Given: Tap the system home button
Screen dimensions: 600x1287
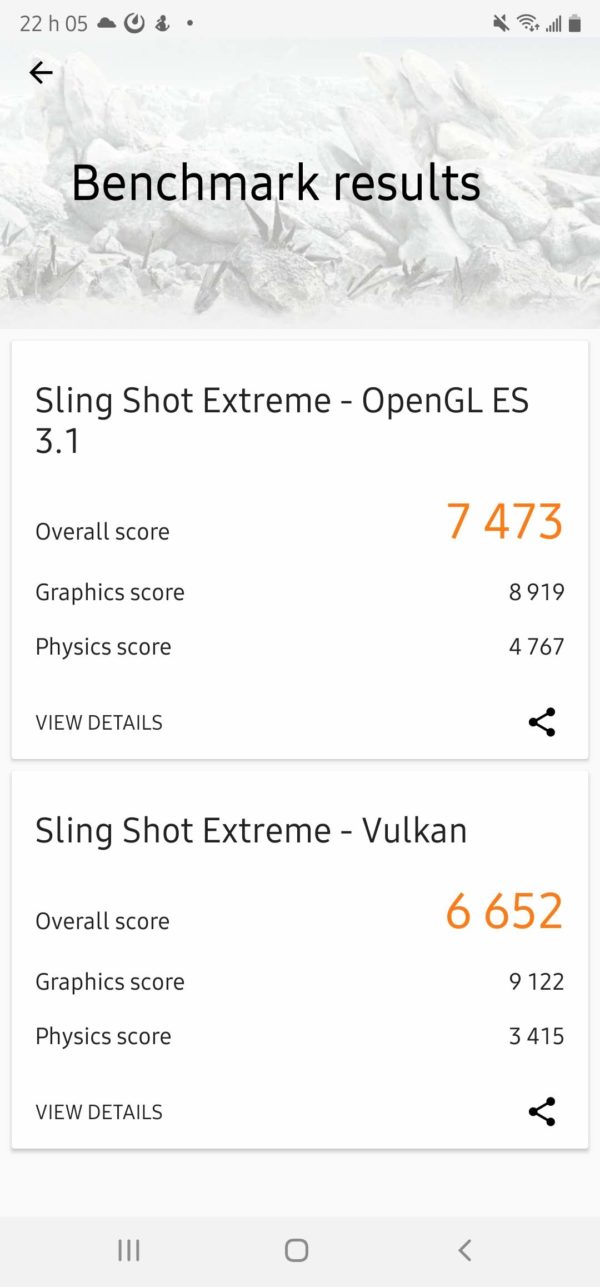Looking at the screenshot, I should tap(296, 1250).
